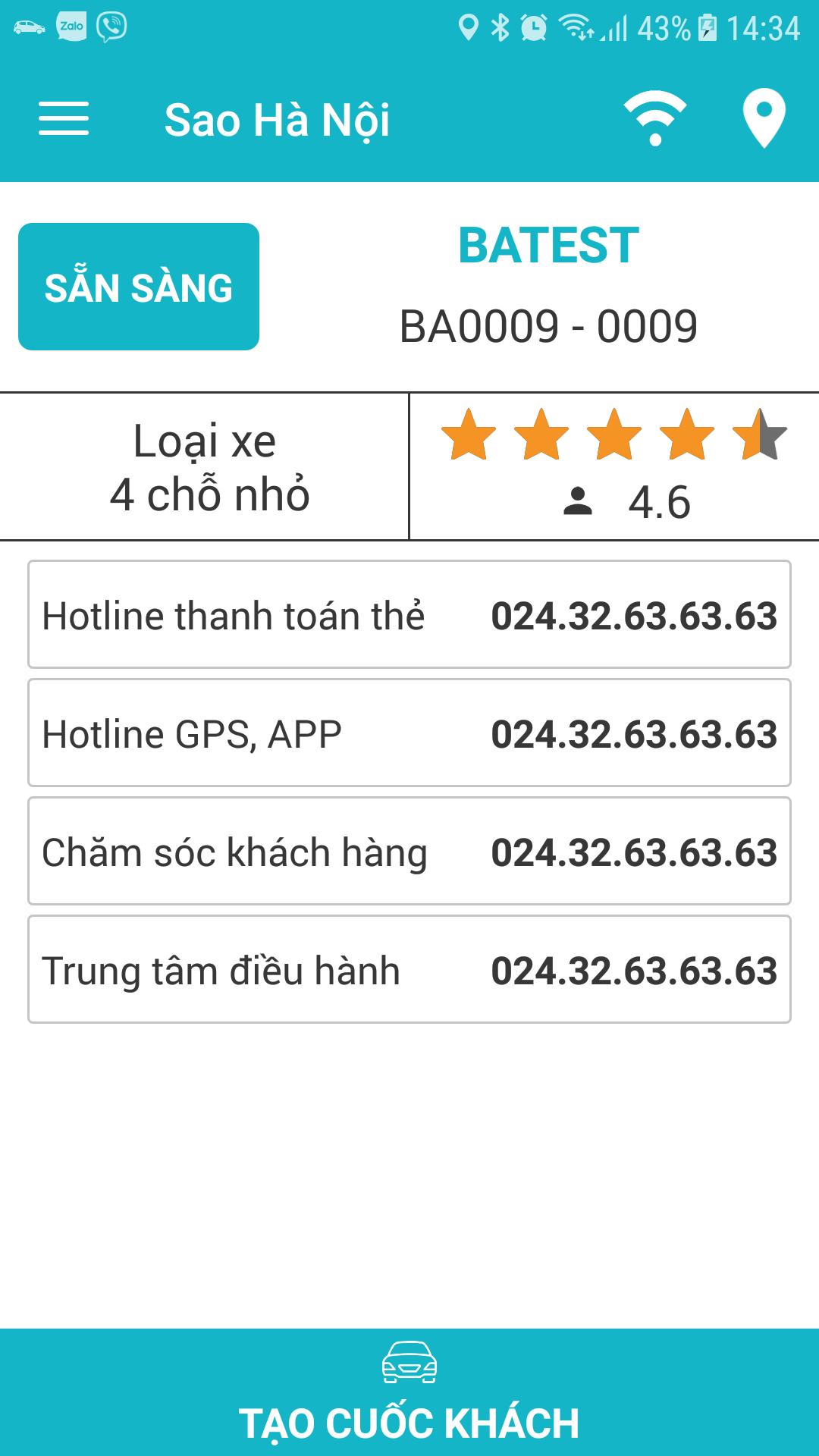Toggle driver availability with SẴN SÀNG button
The height and width of the screenshot is (1456, 819).
pos(140,286)
